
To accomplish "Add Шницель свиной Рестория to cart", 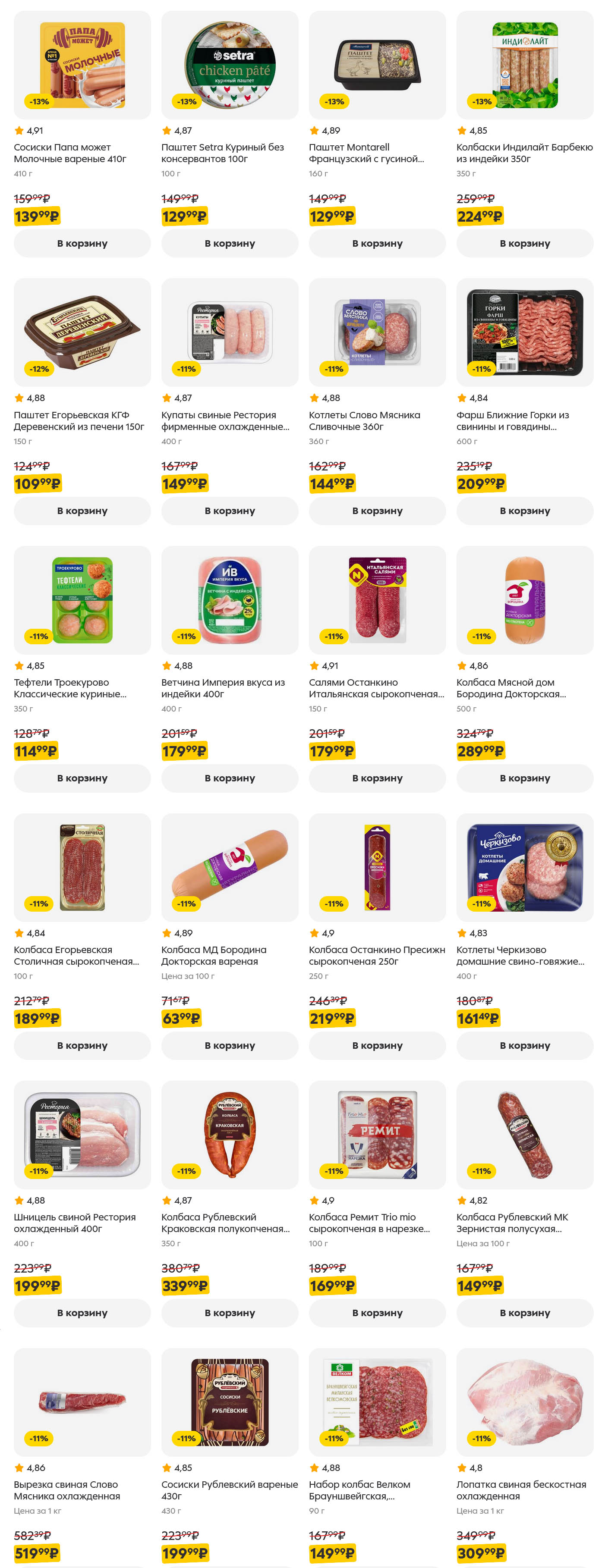I will tap(82, 1312).
